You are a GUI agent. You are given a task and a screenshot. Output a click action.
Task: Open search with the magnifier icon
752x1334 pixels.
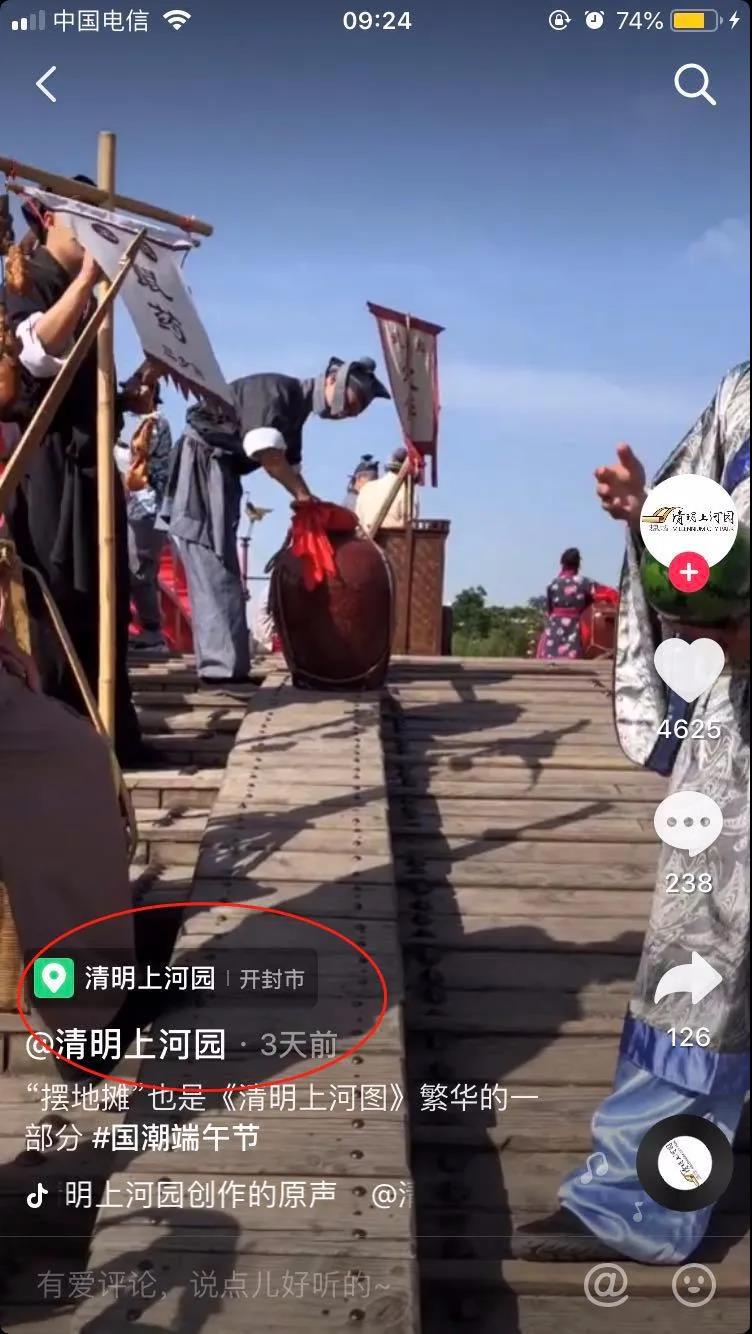[x=694, y=85]
